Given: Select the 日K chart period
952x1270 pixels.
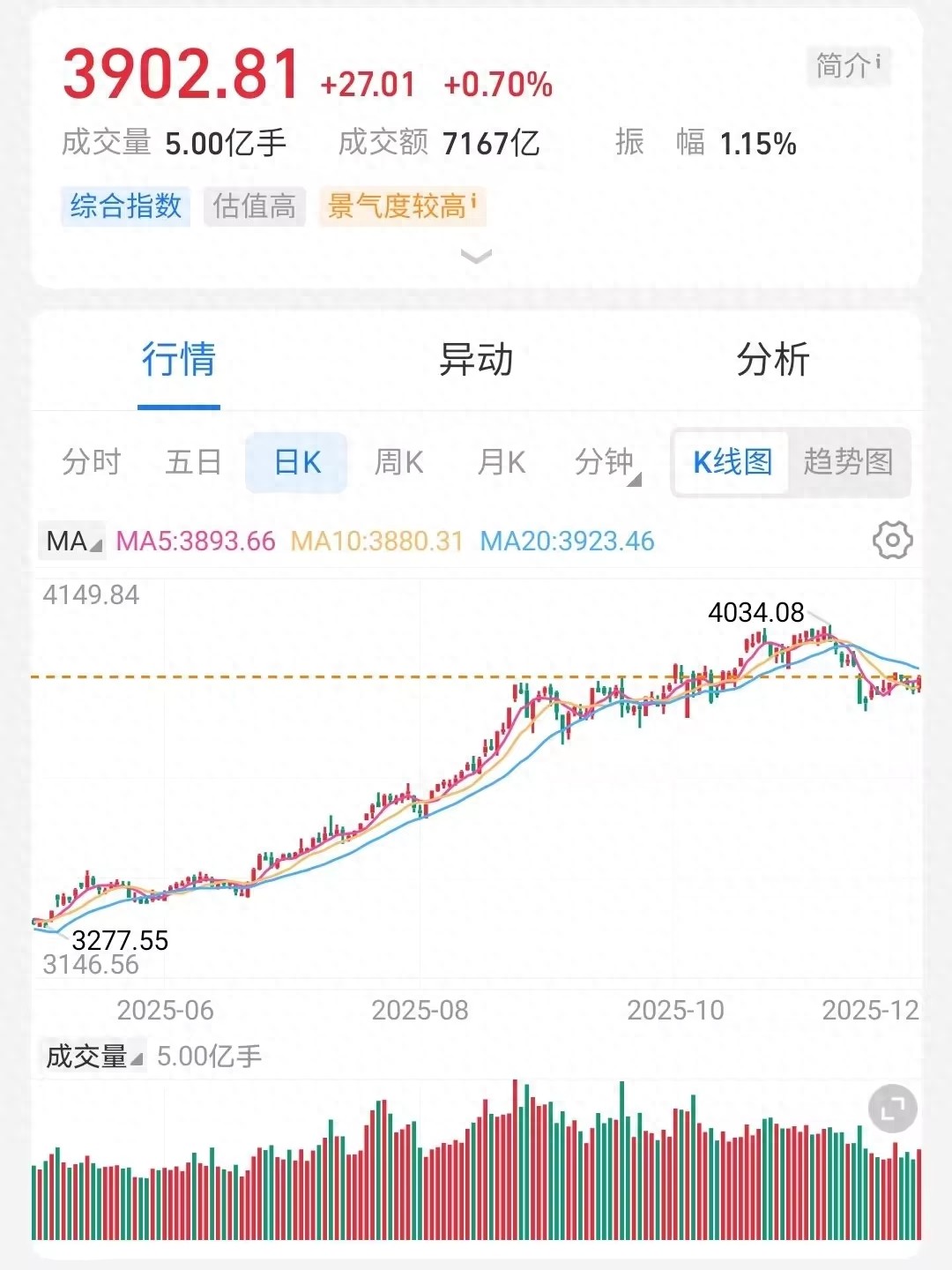Looking at the screenshot, I should pos(297,461).
